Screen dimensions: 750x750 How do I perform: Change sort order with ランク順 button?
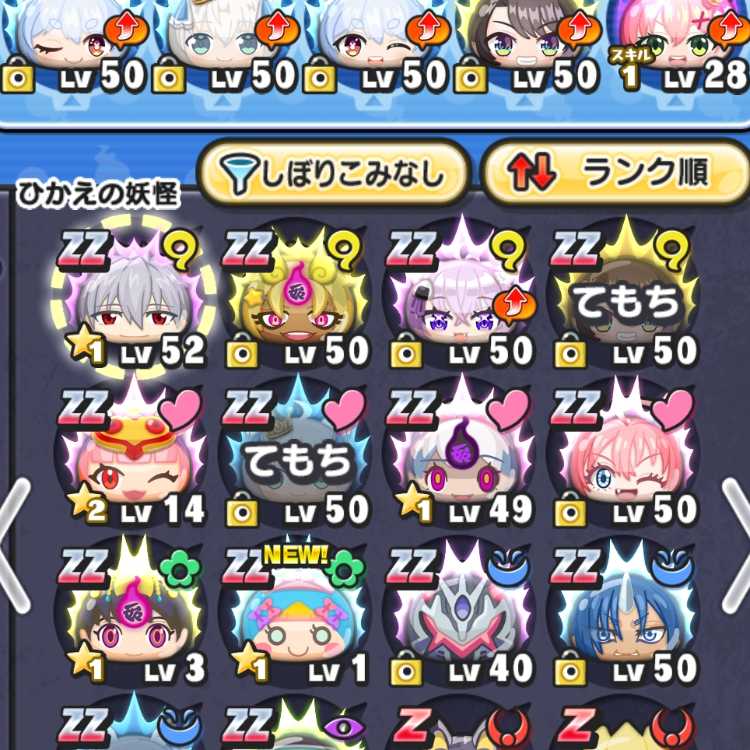tap(616, 173)
